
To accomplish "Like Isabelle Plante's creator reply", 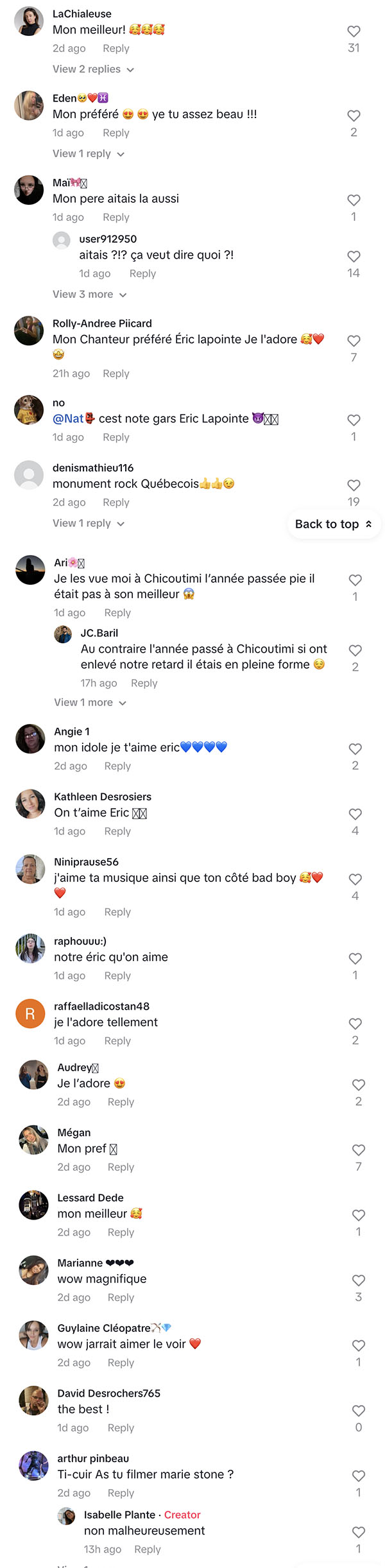I will pyautogui.click(x=359, y=1532).
